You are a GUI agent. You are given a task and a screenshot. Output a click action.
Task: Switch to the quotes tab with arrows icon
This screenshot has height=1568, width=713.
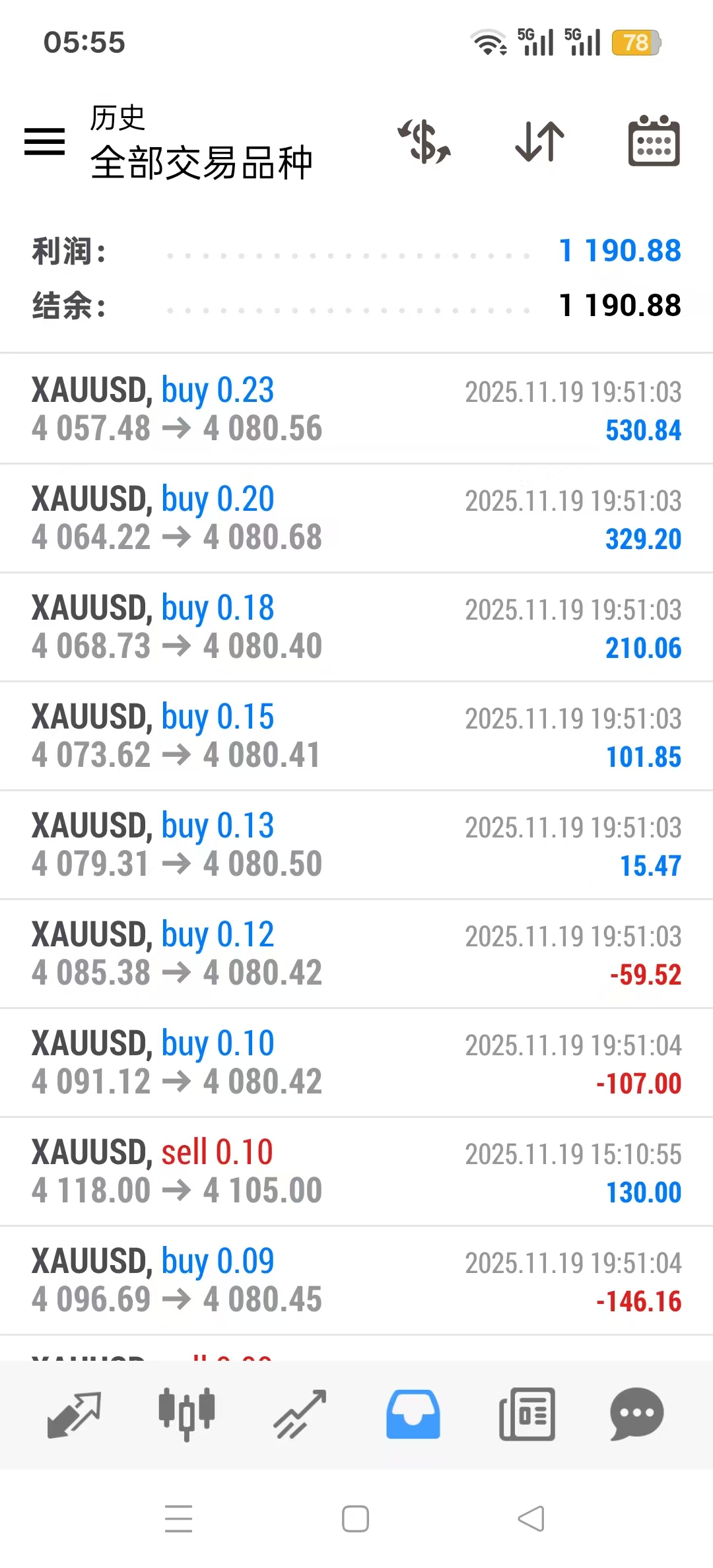74,1414
